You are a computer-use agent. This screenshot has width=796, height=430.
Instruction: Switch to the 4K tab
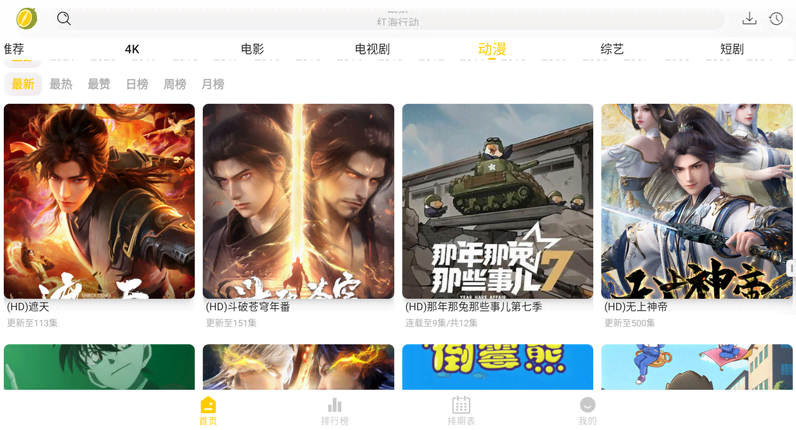point(132,49)
